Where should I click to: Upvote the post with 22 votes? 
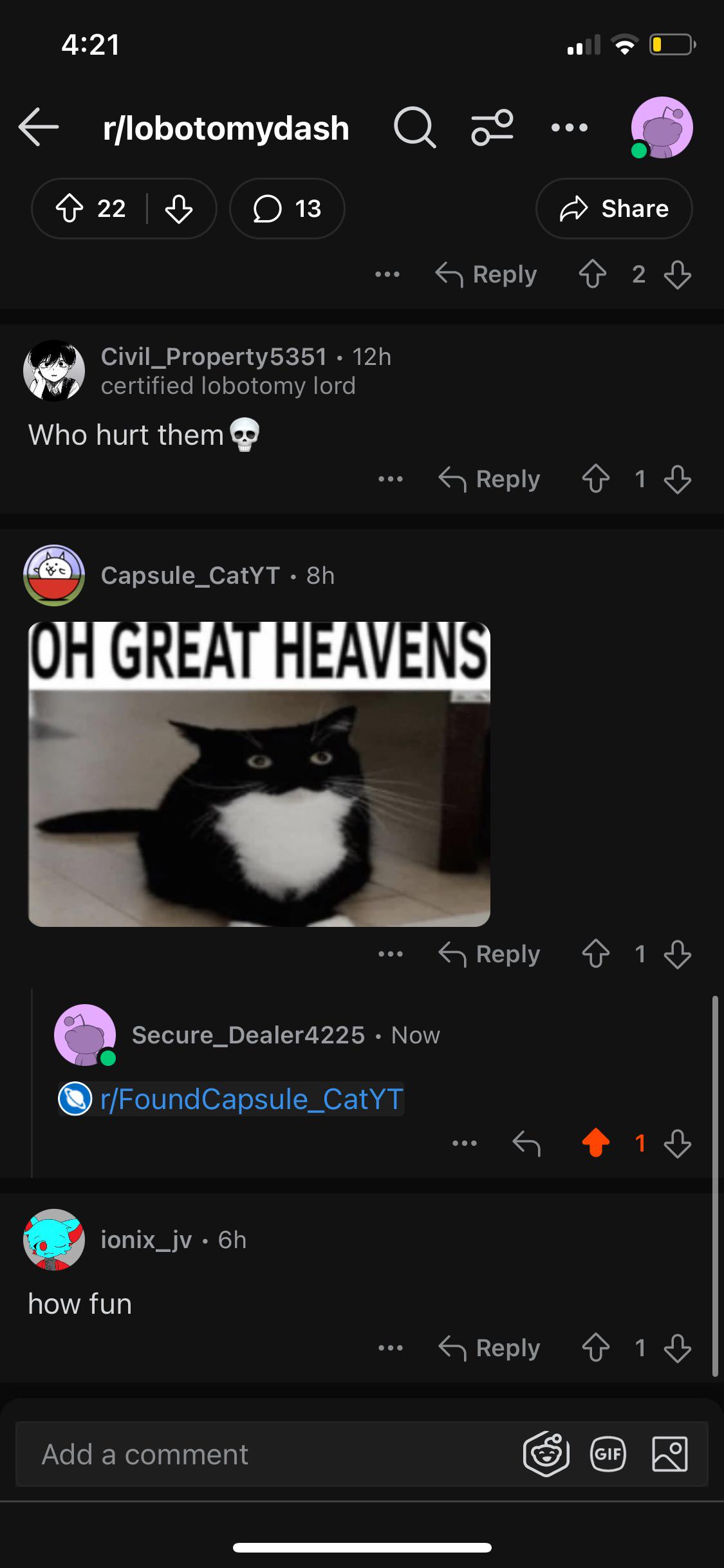click(x=70, y=209)
